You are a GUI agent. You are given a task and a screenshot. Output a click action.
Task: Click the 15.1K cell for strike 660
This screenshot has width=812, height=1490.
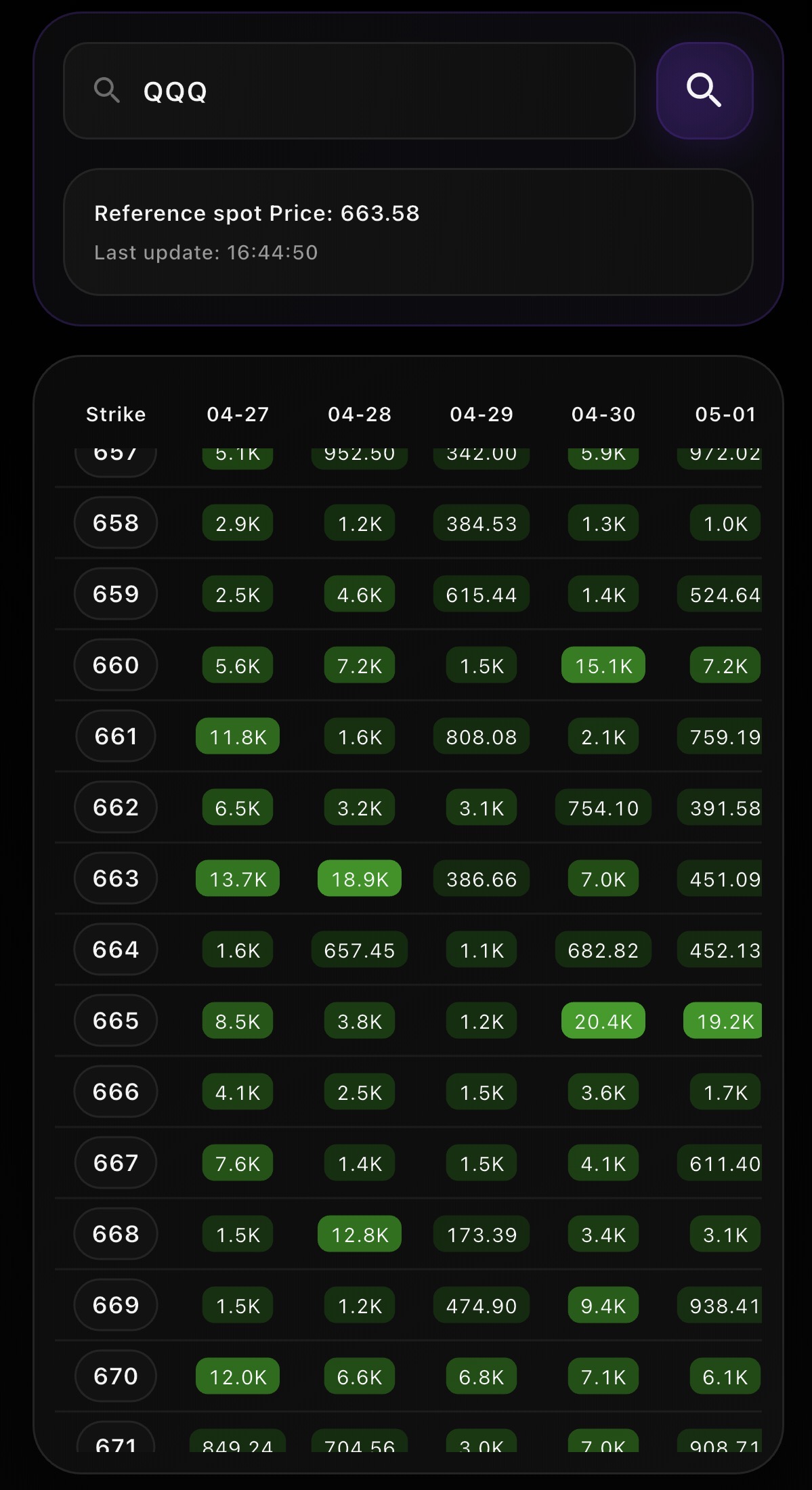point(603,664)
